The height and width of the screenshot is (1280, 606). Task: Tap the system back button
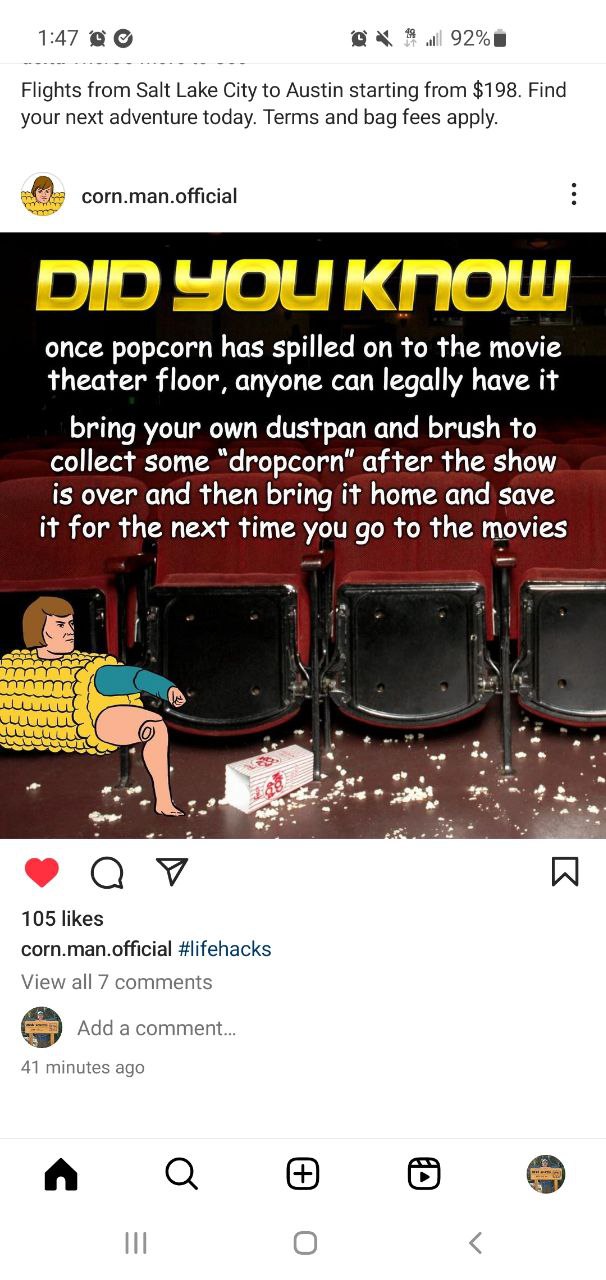475,1243
